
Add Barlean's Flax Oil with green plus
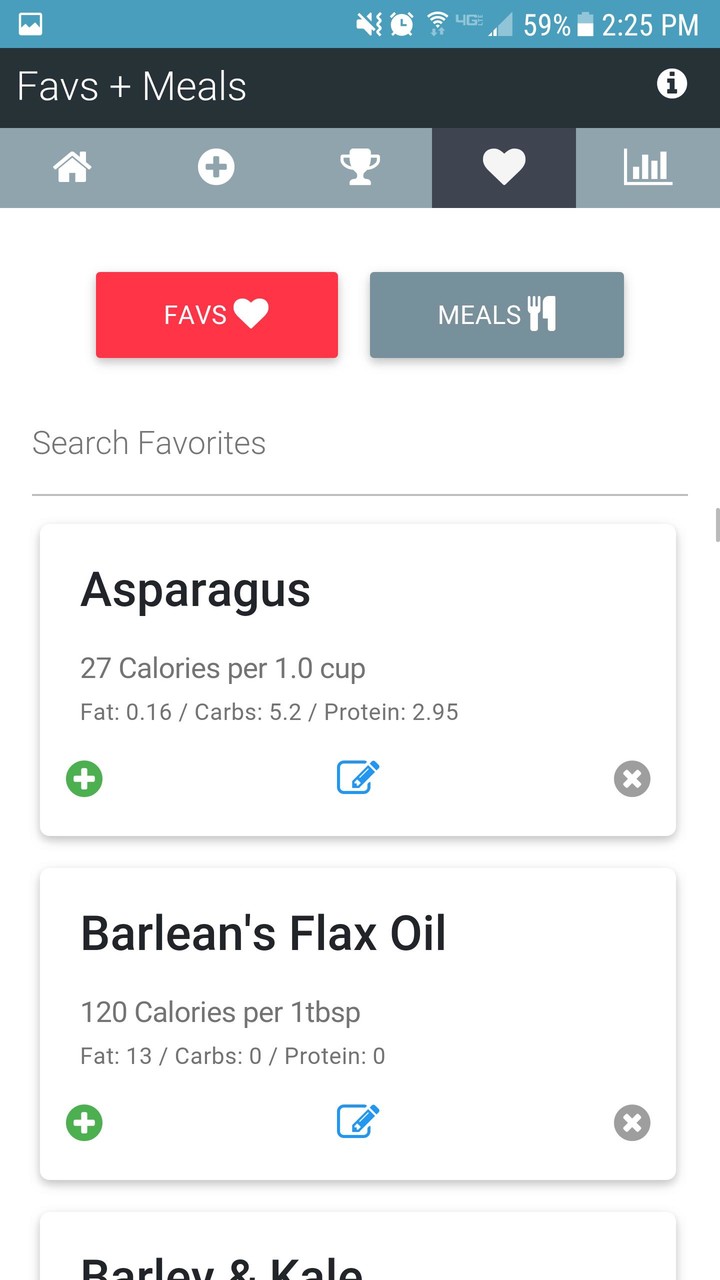[x=84, y=1123]
